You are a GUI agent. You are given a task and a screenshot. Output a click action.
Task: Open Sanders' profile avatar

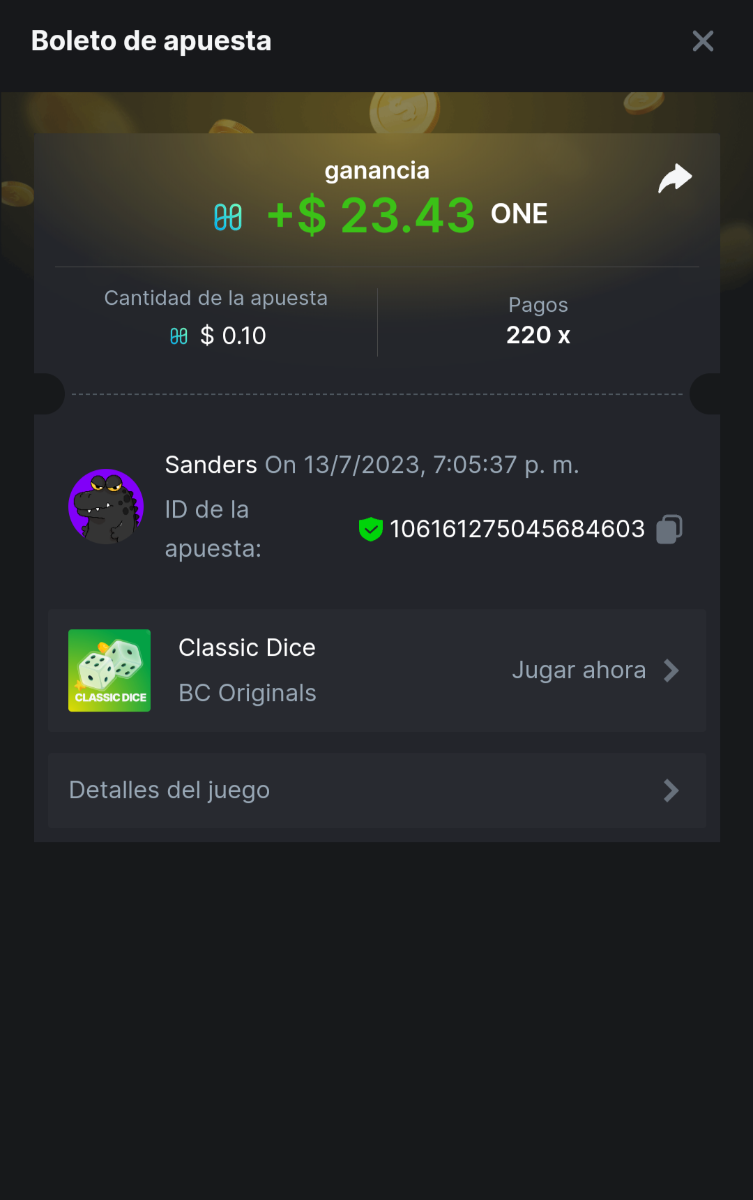(x=106, y=507)
